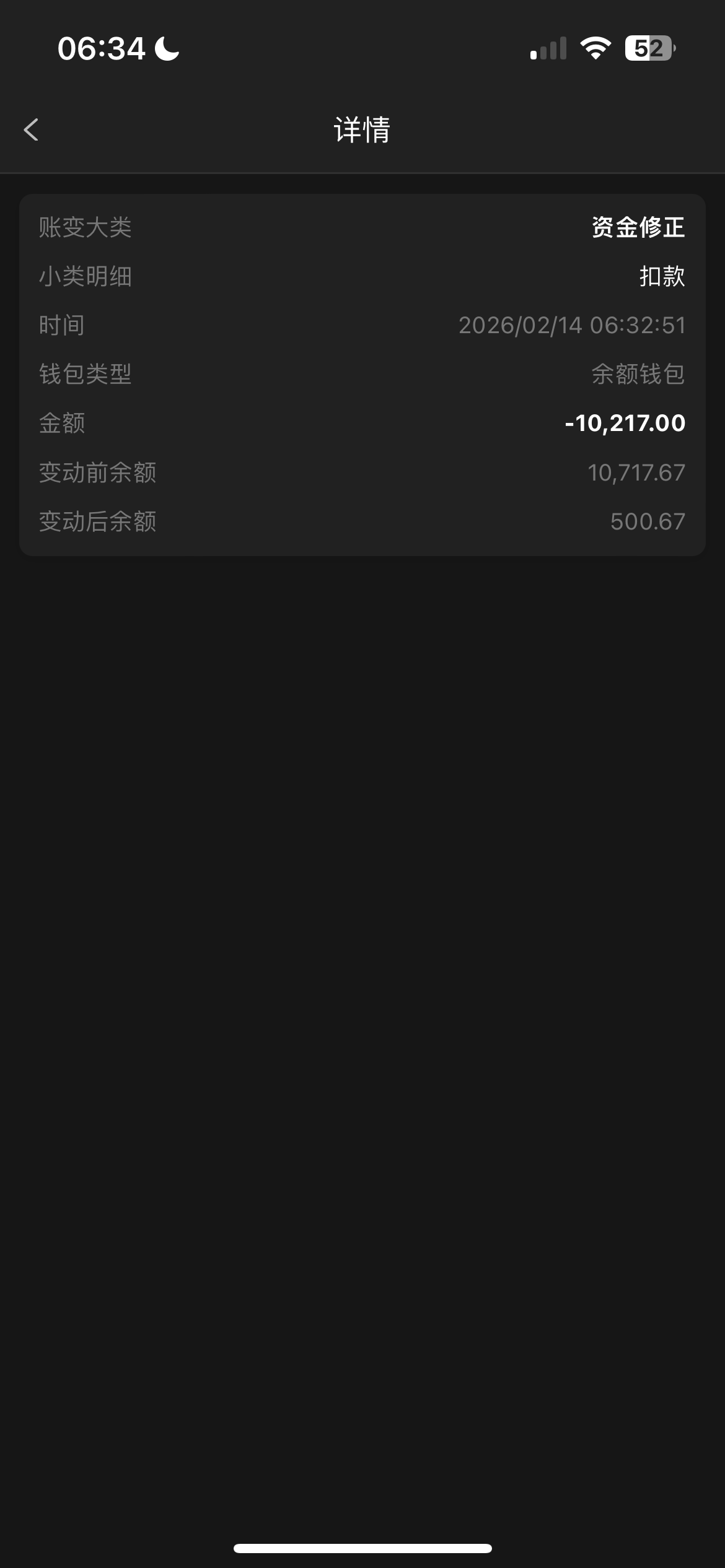Go back from the 详情 page
This screenshot has height=1568, width=725.
(31, 130)
